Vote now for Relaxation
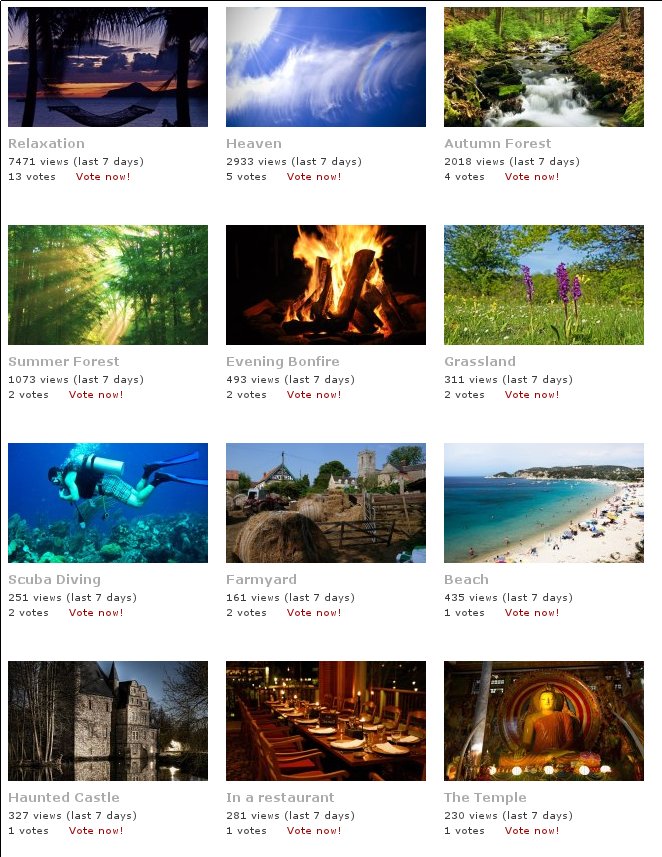662x857 pixels. (103, 177)
